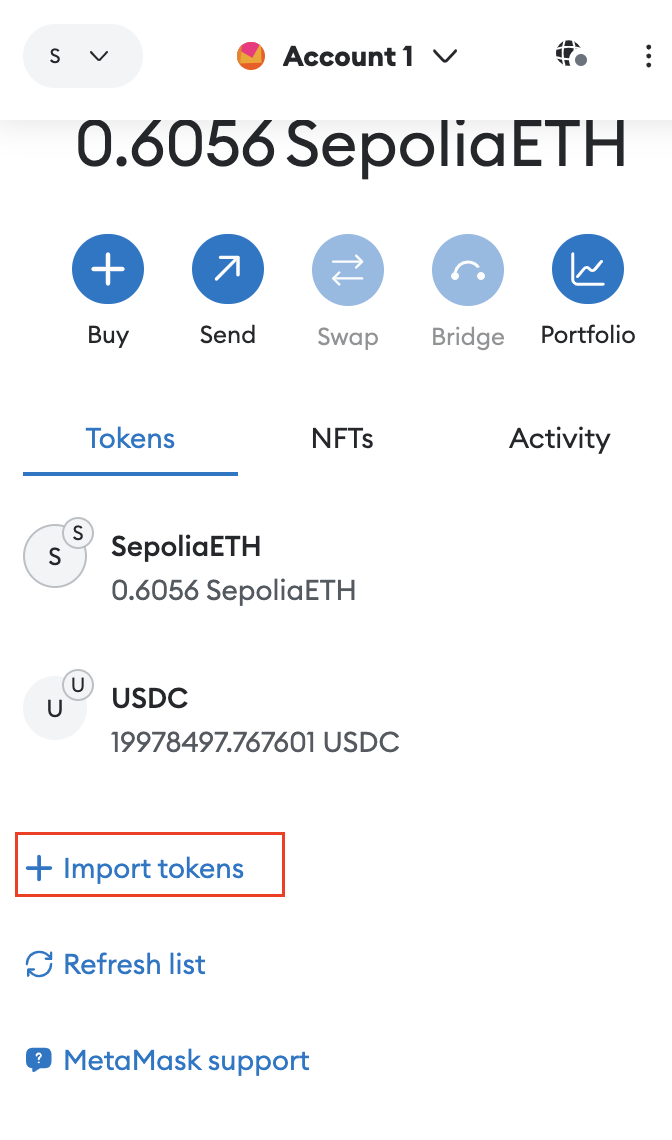672x1140 pixels.
Task: Open the three-dot overflow menu
Action: (x=648, y=56)
